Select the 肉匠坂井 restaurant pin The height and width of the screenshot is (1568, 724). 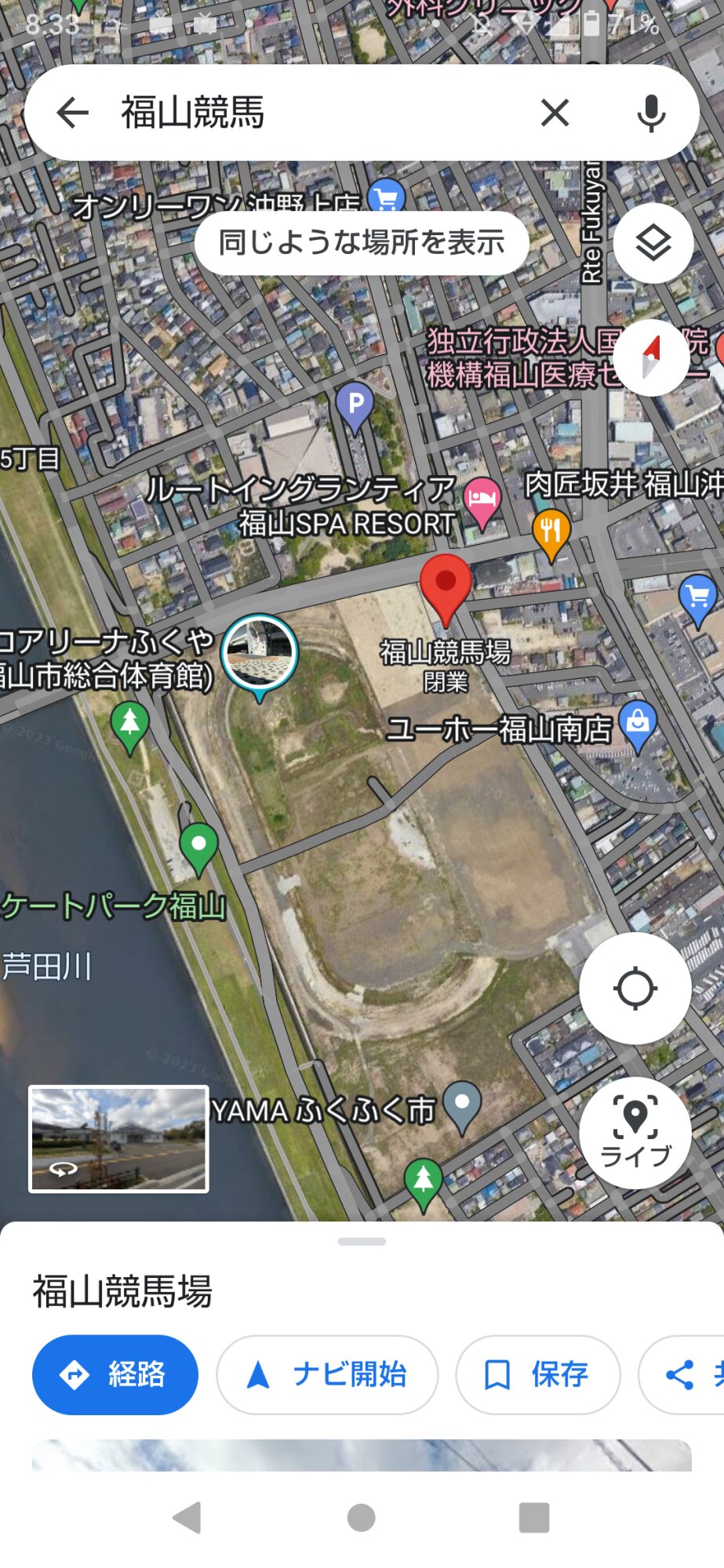(551, 535)
